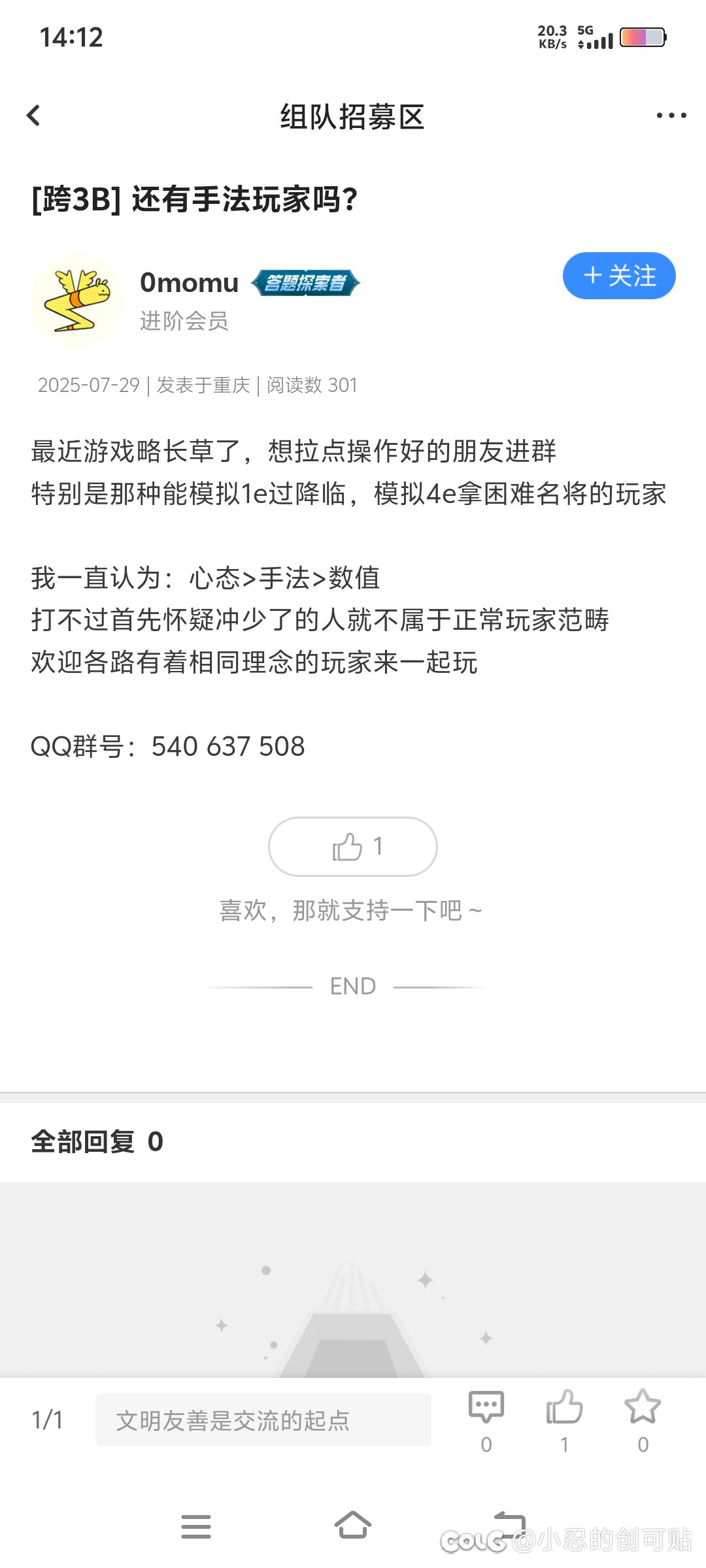This screenshot has height=1568, width=706.
Task: Open the 1/1 page indicator
Action: coord(48,1420)
